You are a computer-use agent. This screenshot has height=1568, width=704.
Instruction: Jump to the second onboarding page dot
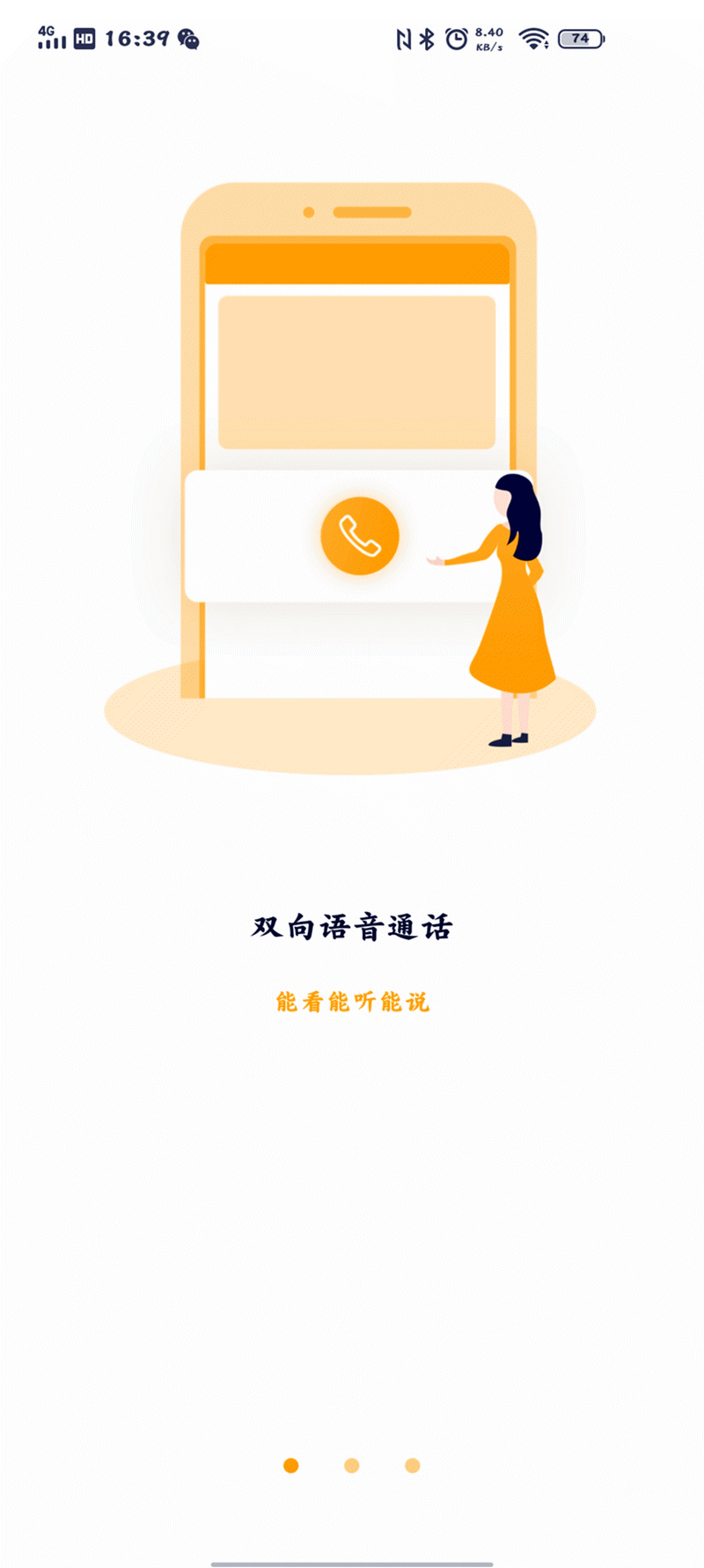(x=352, y=1465)
